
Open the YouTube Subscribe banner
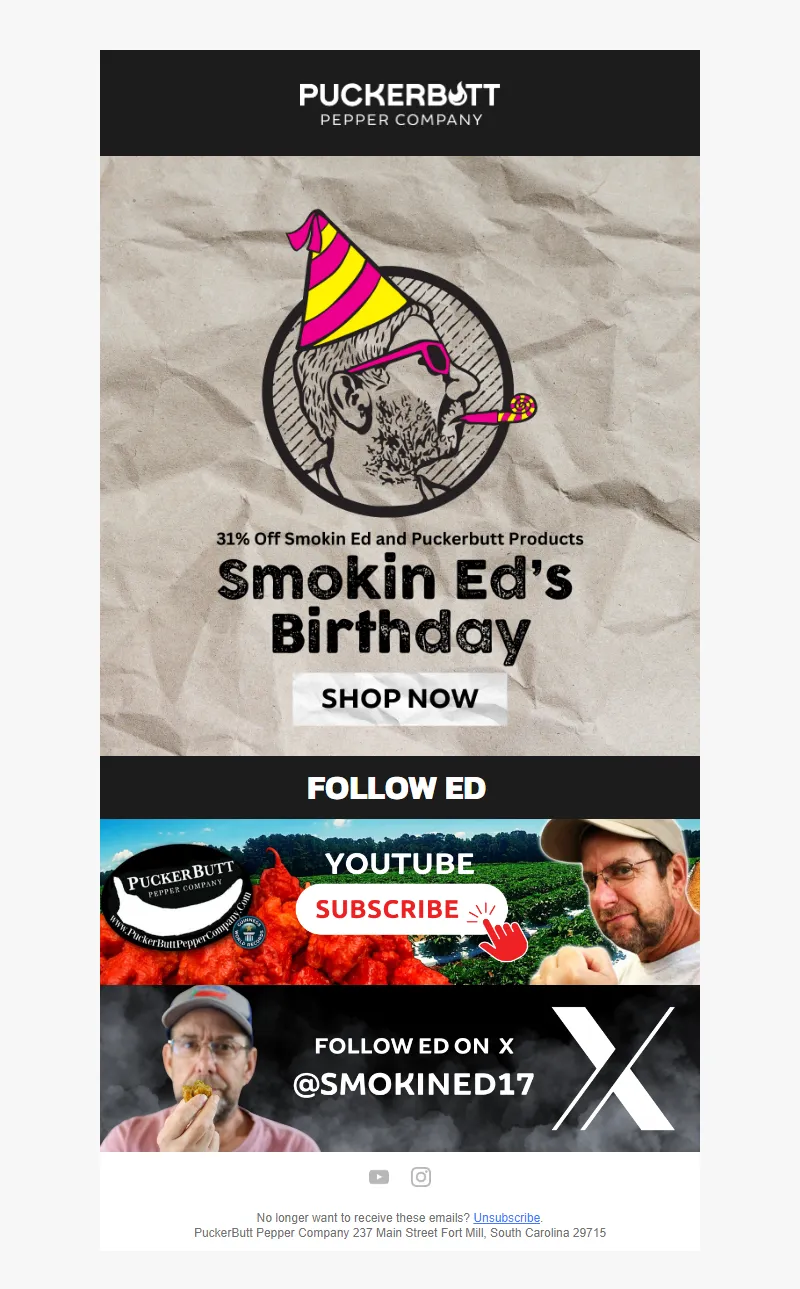(x=400, y=902)
